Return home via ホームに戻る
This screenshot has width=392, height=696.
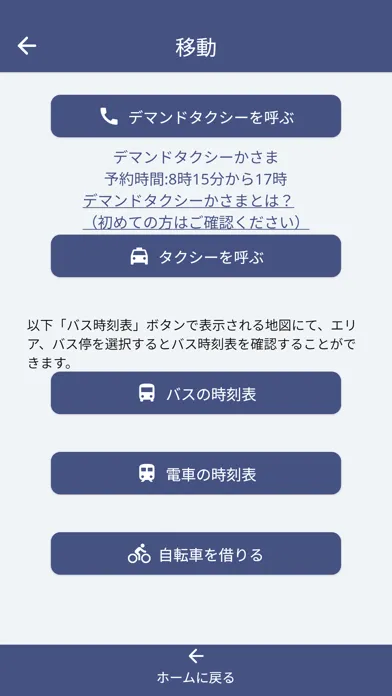(x=196, y=669)
